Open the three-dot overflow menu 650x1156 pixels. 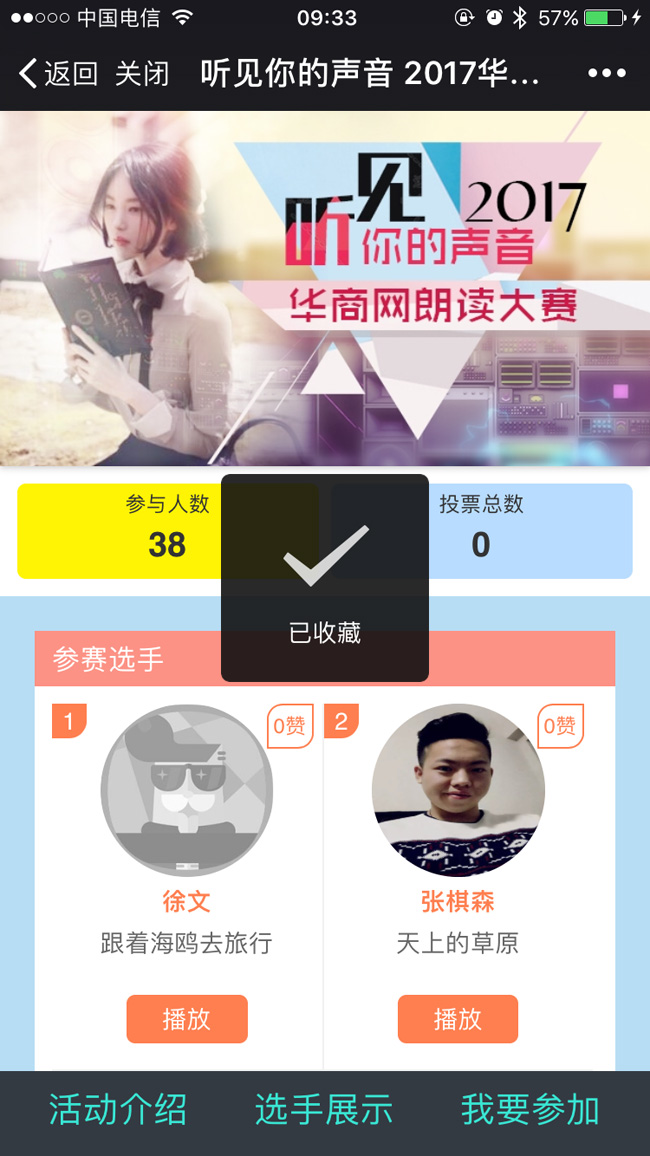pos(606,73)
